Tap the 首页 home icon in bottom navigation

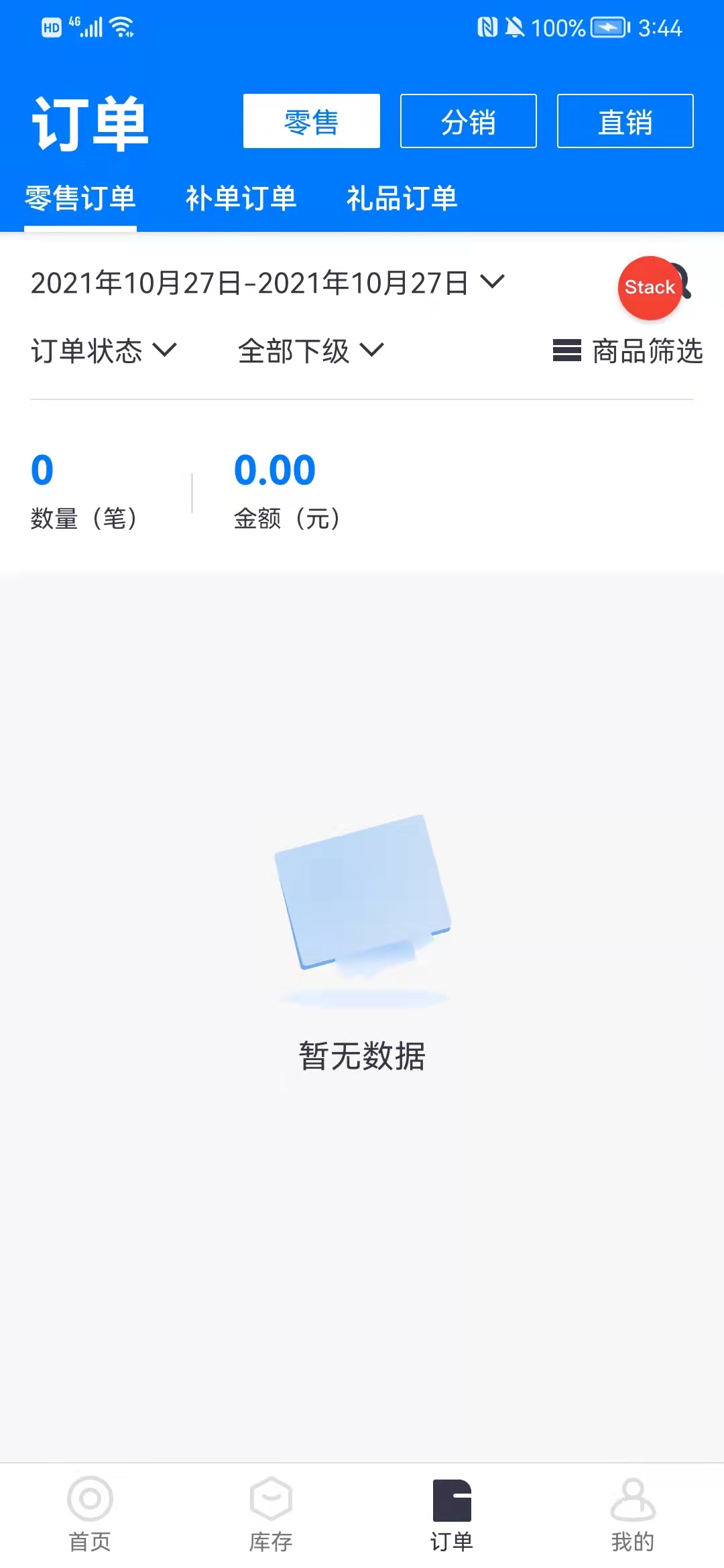click(x=90, y=1502)
